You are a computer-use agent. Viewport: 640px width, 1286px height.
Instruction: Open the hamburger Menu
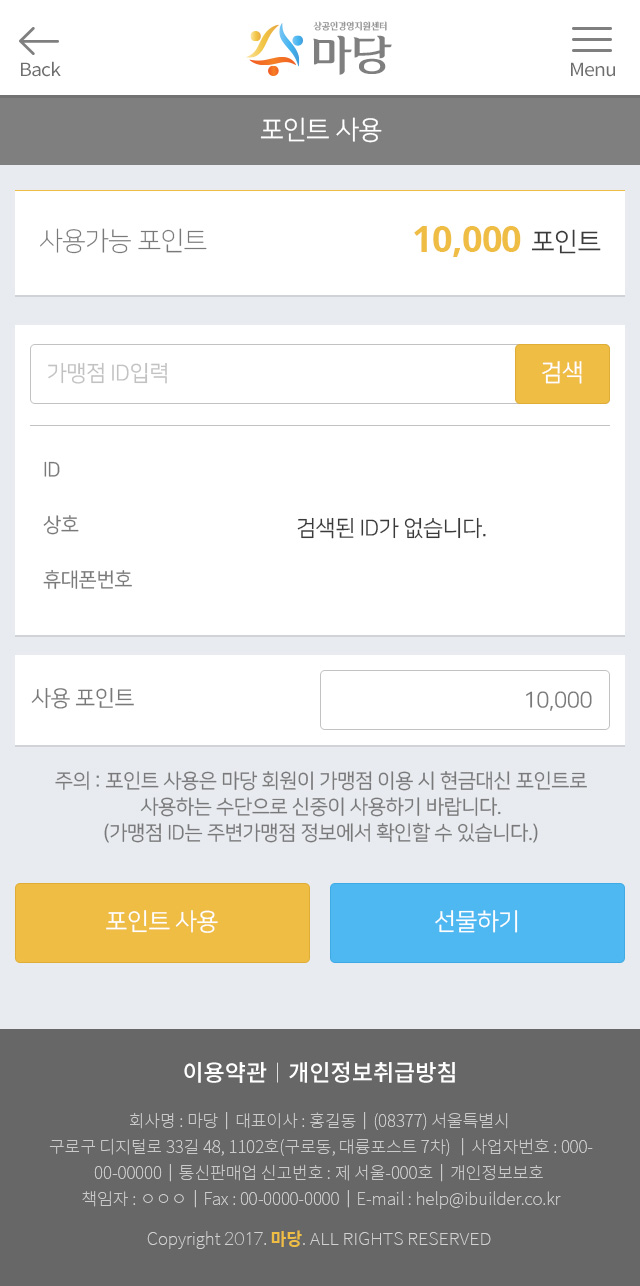(x=592, y=52)
